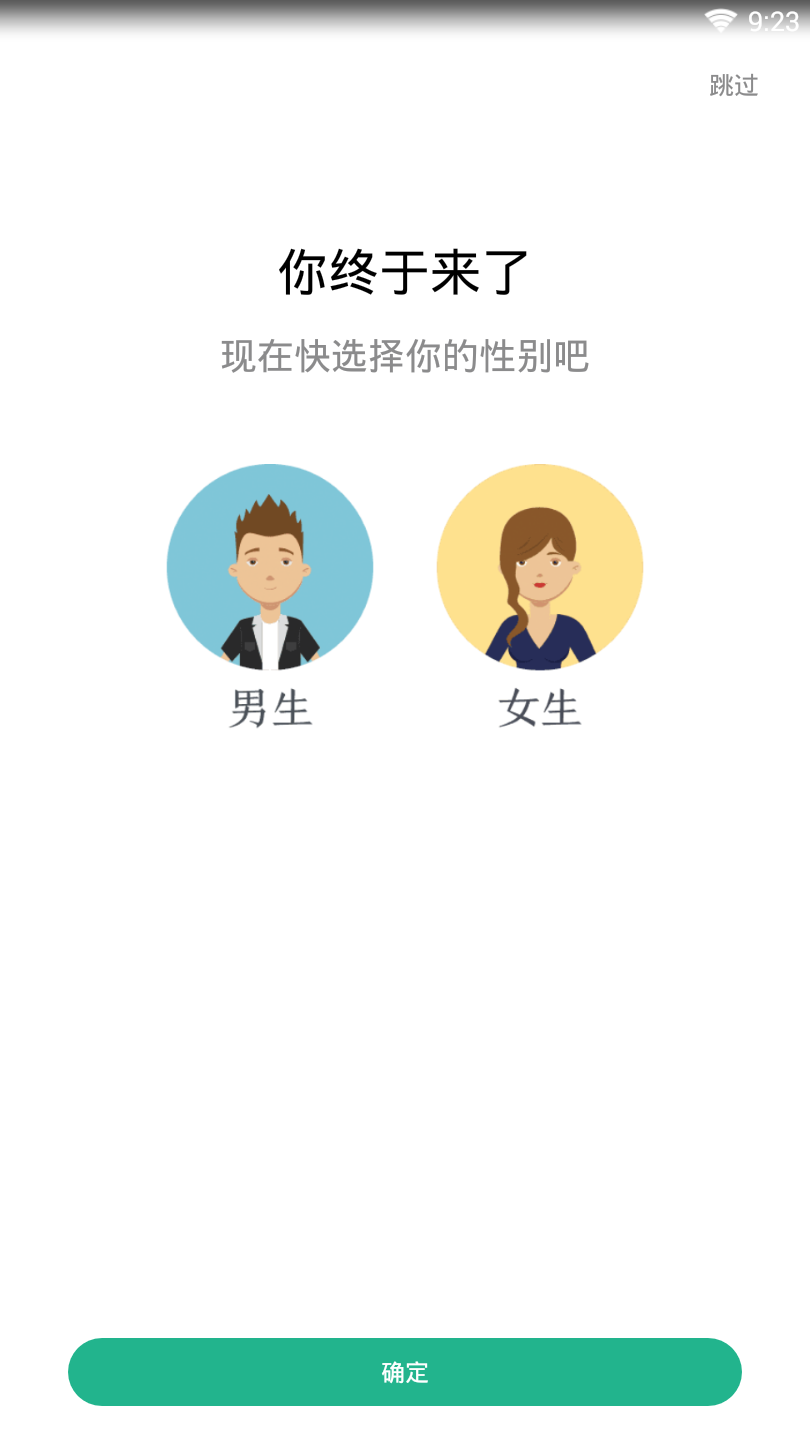
Task: Tap the yellow circular female gender picture
Action: point(539,566)
